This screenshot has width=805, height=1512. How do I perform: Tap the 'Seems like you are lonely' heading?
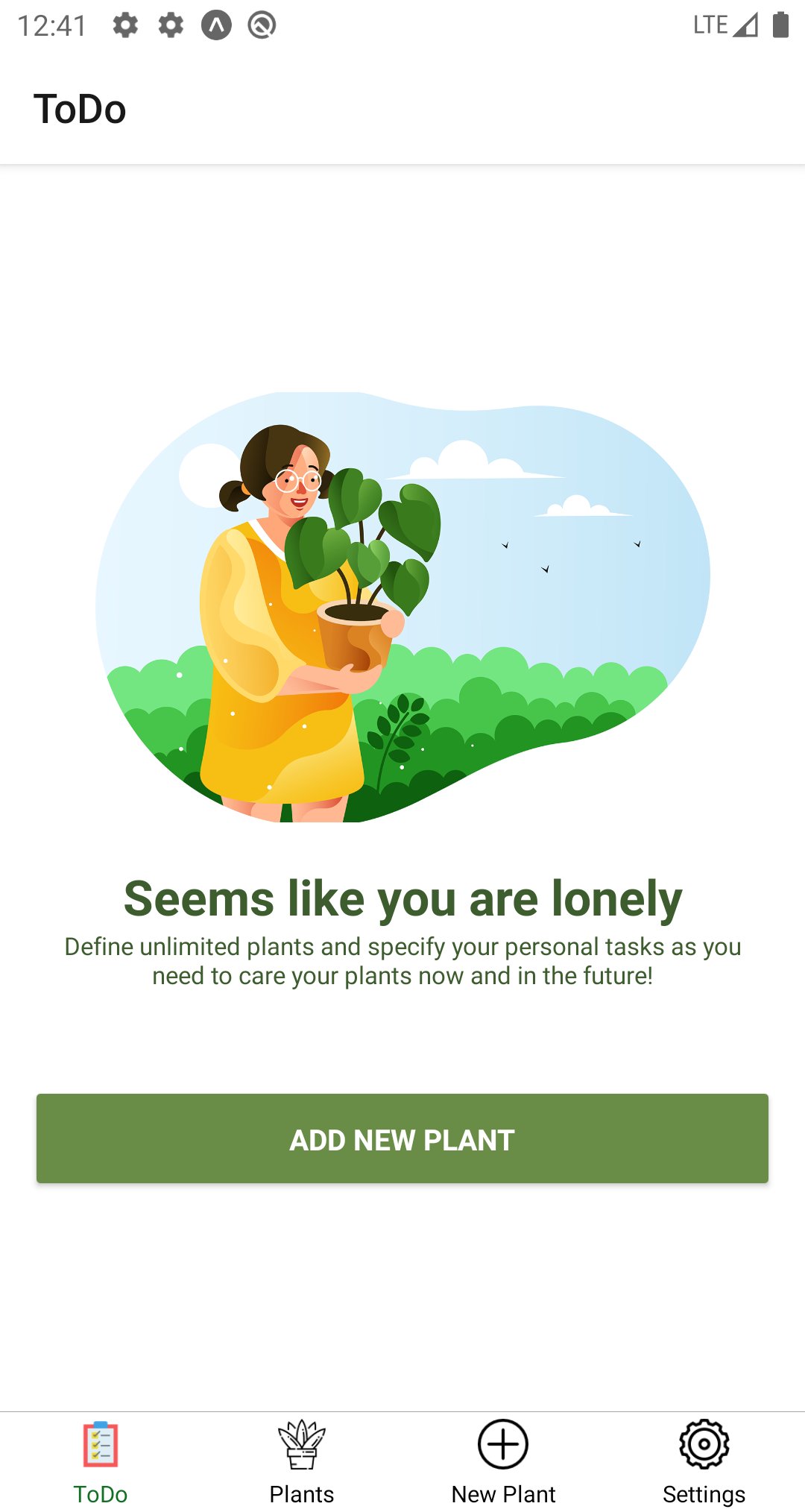402,900
